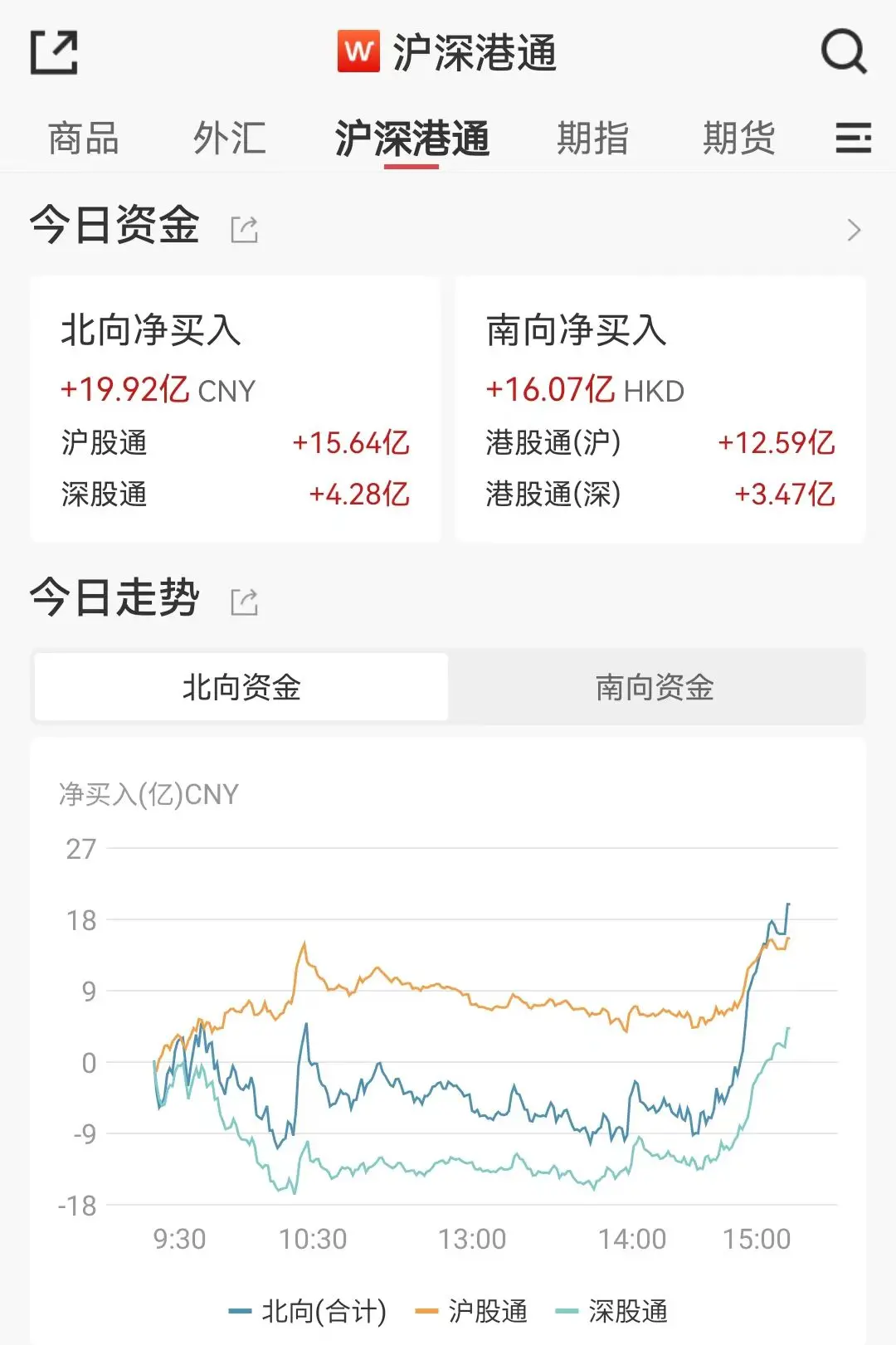Tap the share icon in the header
Screen dimensions: 896x1345
(54, 52)
